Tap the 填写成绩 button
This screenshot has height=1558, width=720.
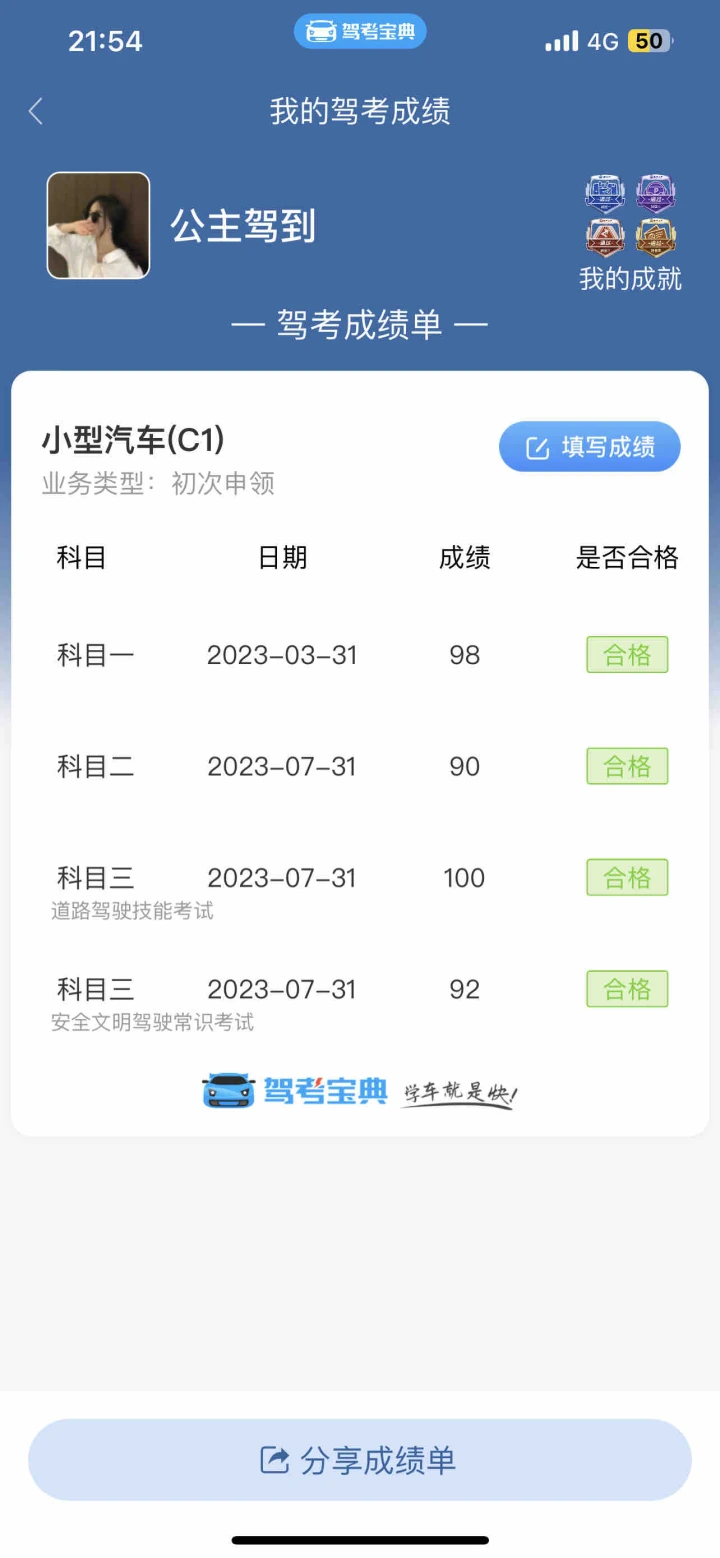(590, 447)
